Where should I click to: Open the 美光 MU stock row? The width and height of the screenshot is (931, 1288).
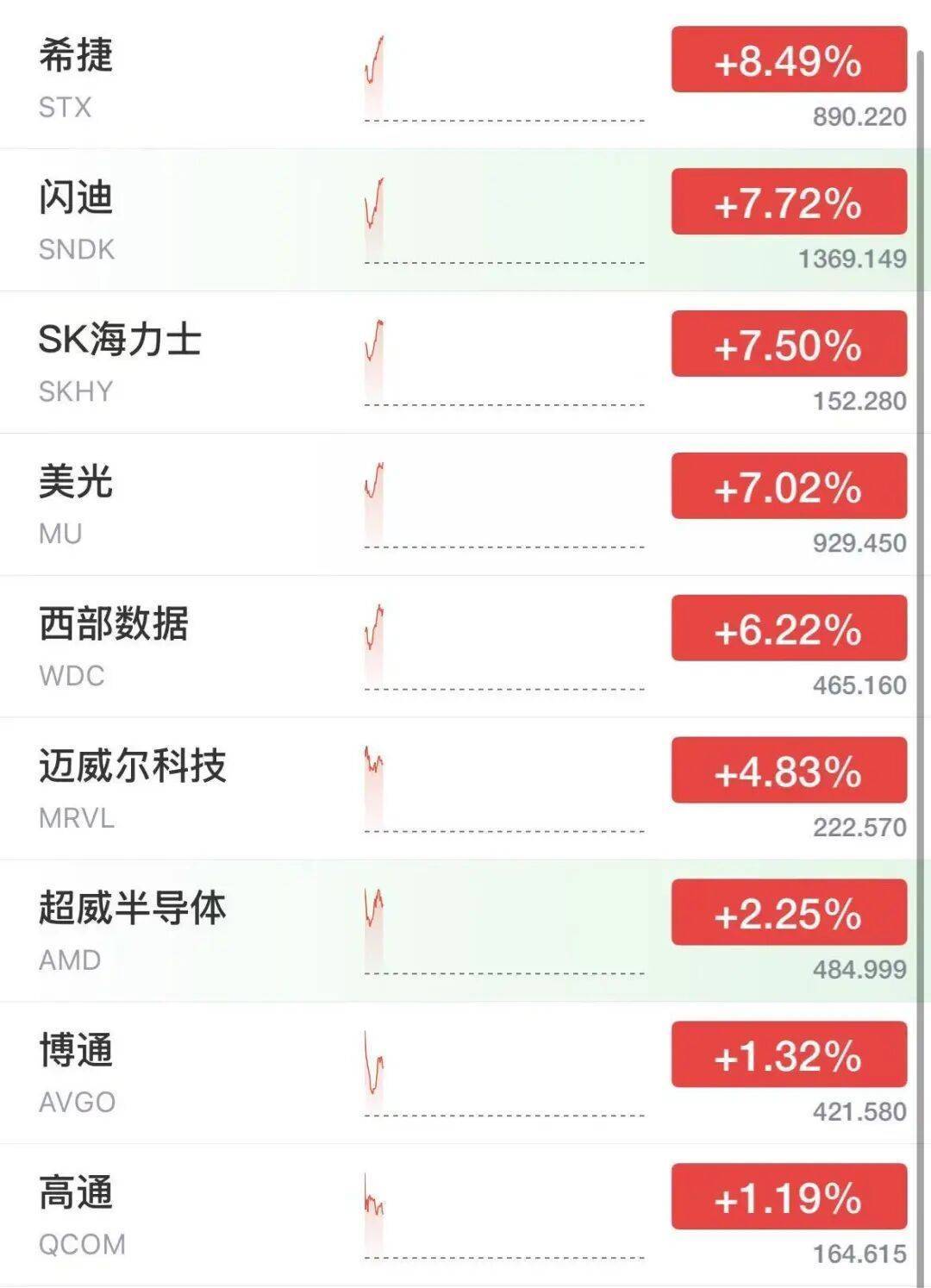[x=465, y=504]
